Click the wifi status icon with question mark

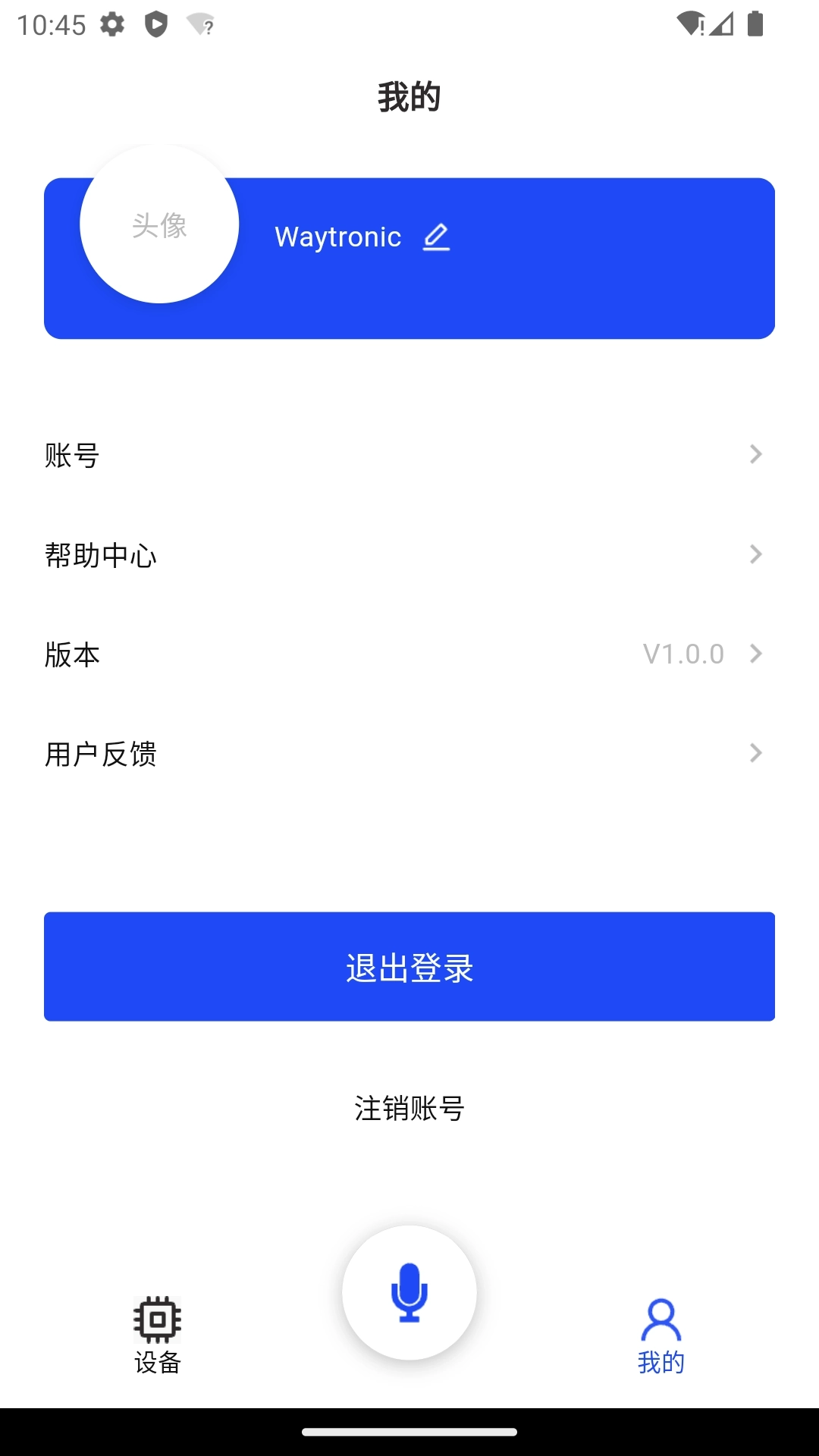tap(199, 24)
